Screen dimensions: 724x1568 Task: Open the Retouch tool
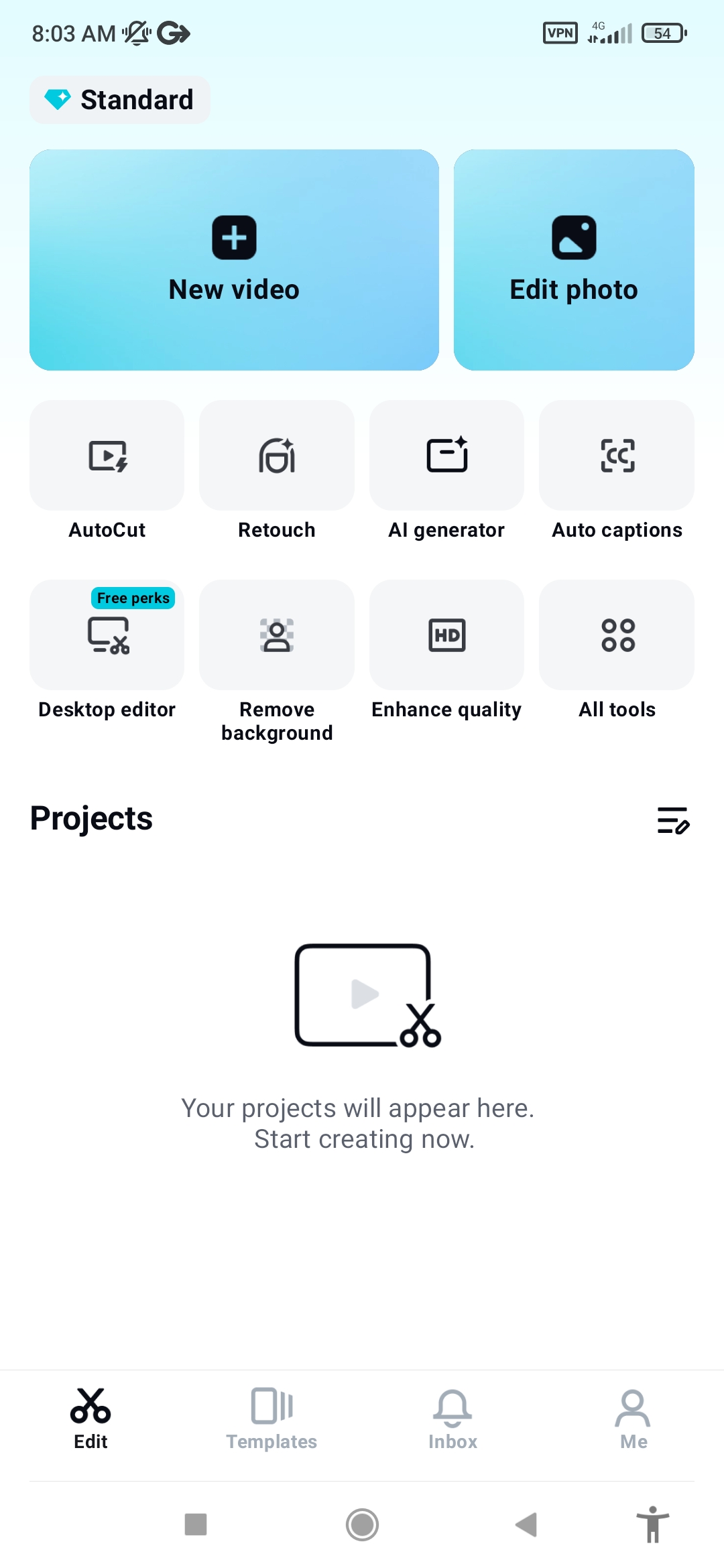[x=277, y=456]
